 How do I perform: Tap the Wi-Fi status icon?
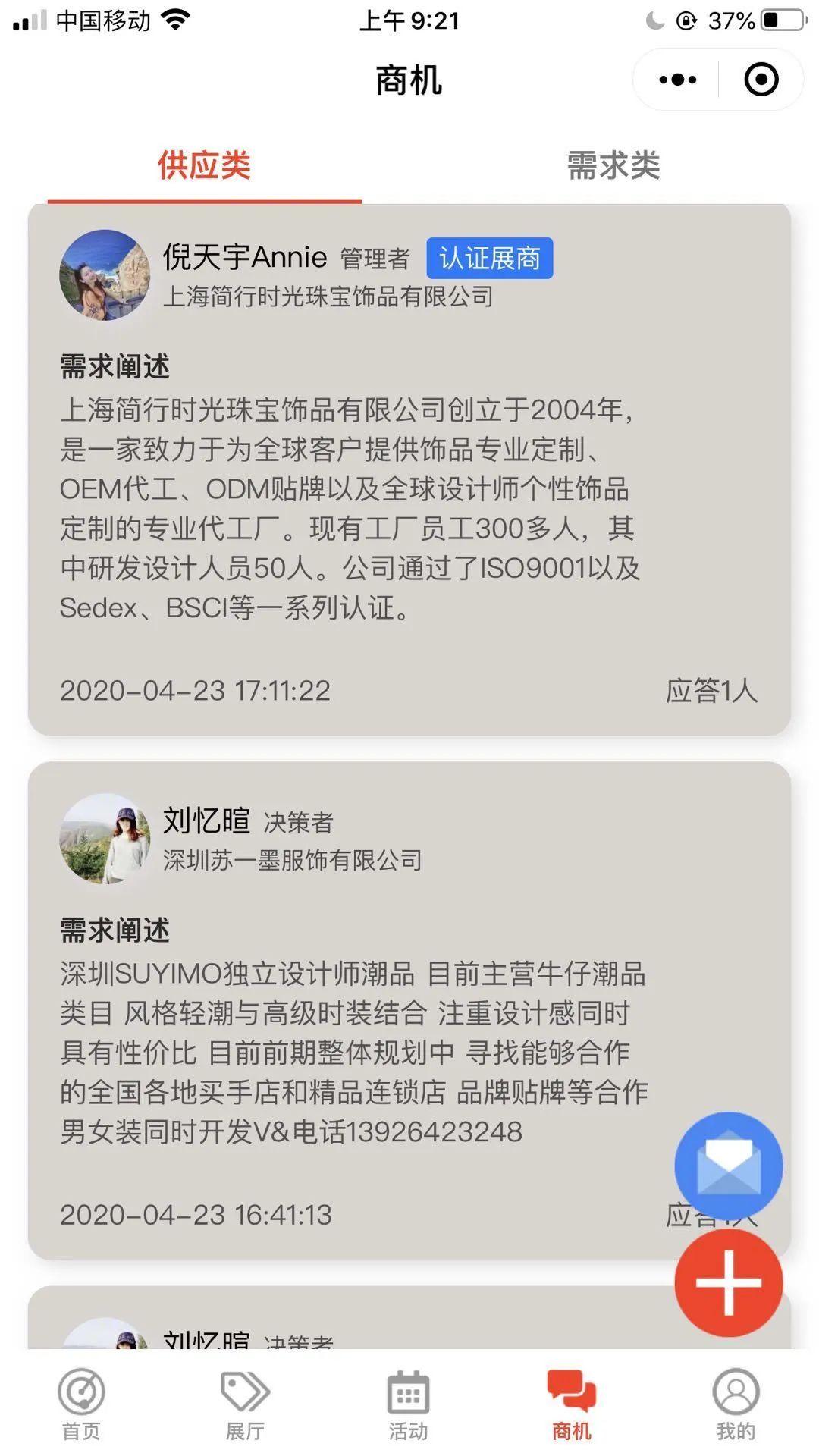174,20
